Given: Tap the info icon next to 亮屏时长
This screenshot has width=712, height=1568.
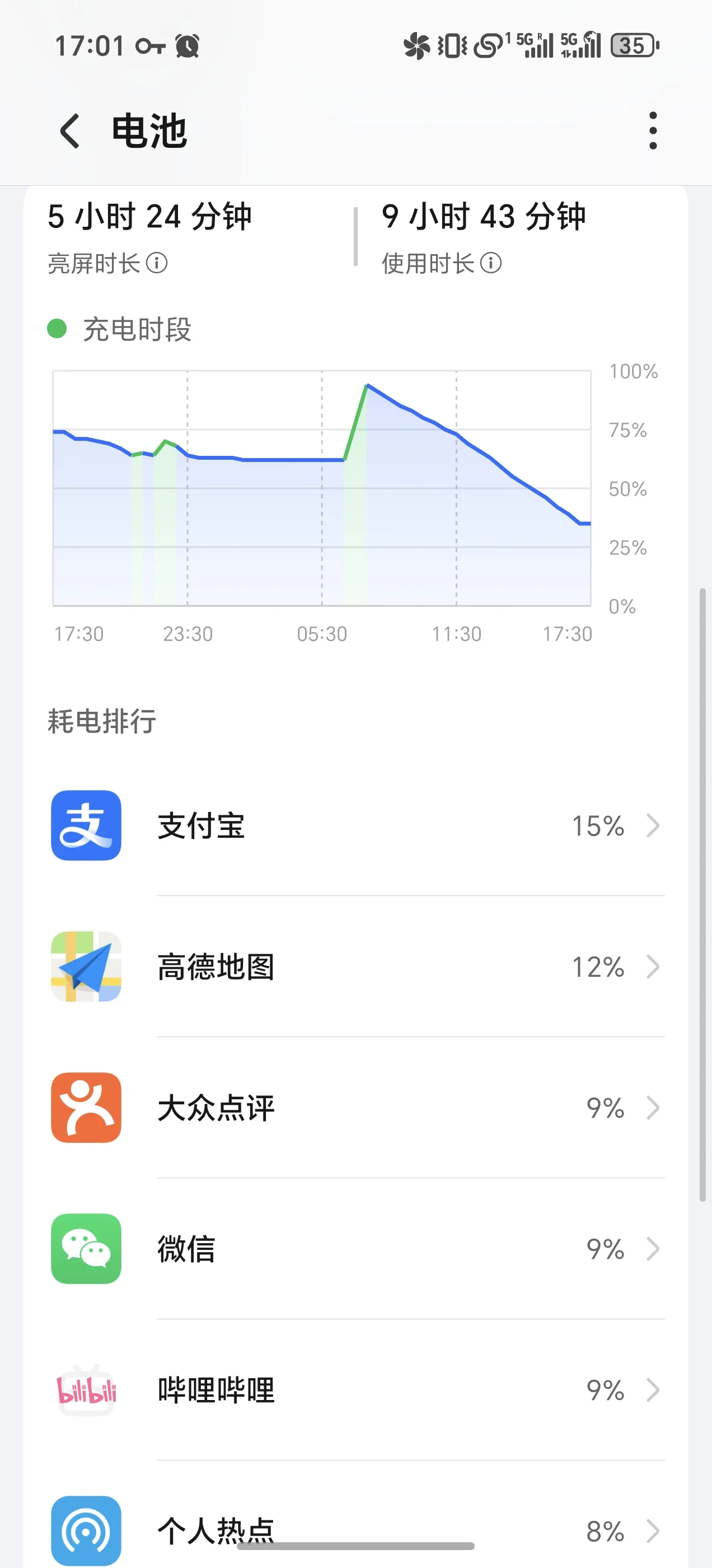Looking at the screenshot, I should click(x=156, y=263).
